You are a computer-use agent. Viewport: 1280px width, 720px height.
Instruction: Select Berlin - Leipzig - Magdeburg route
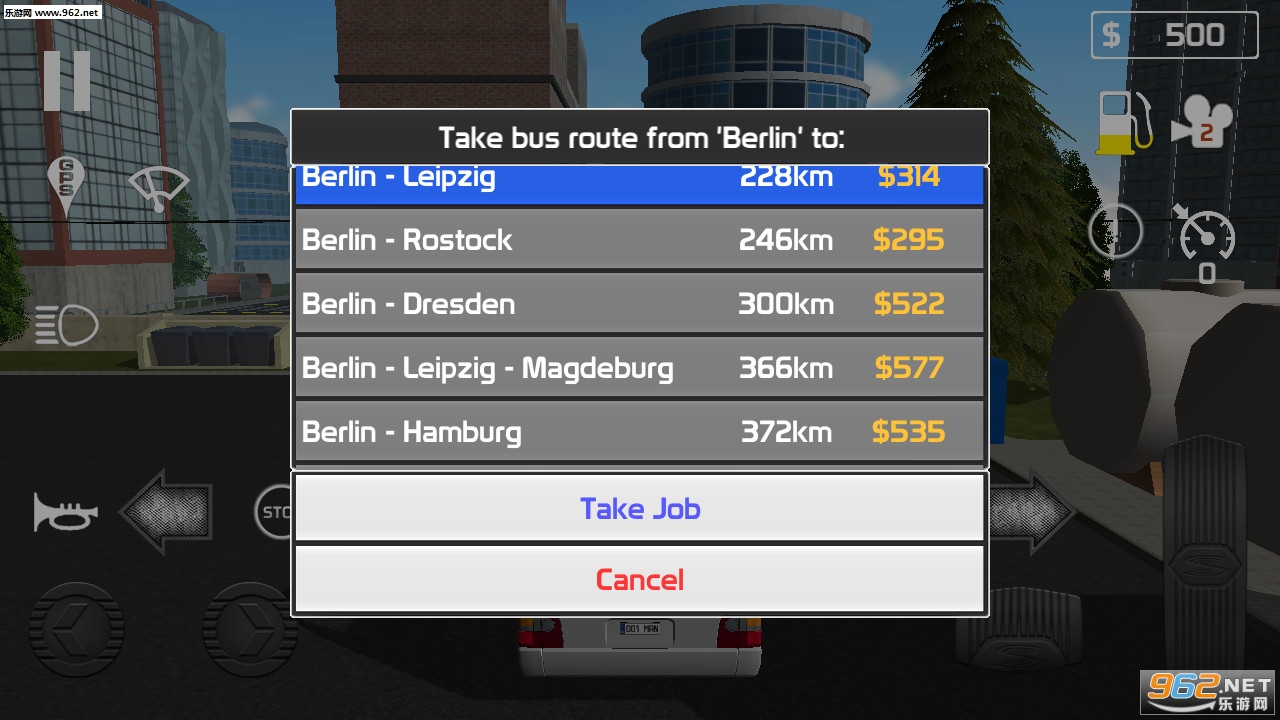click(640, 368)
